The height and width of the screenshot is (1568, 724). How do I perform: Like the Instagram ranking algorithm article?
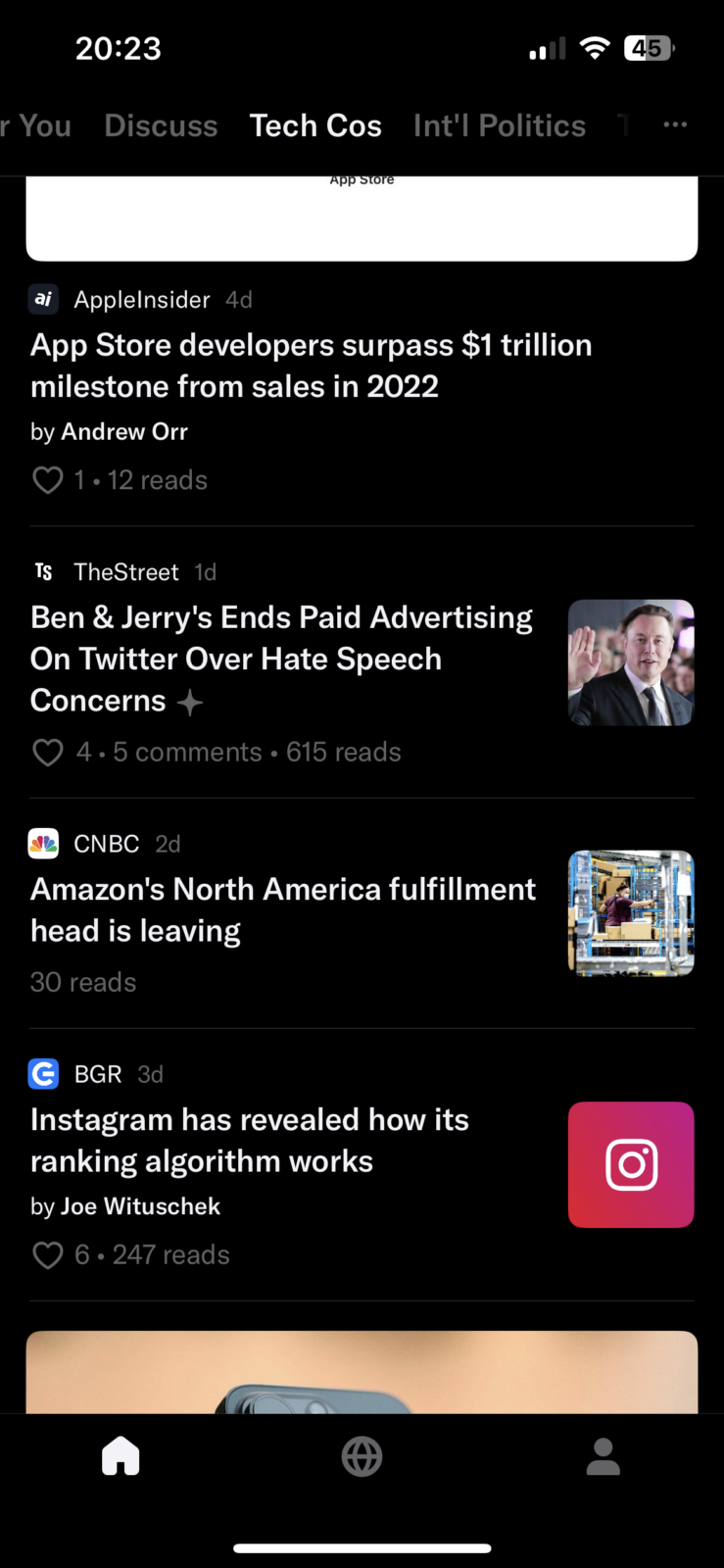(x=48, y=1255)
